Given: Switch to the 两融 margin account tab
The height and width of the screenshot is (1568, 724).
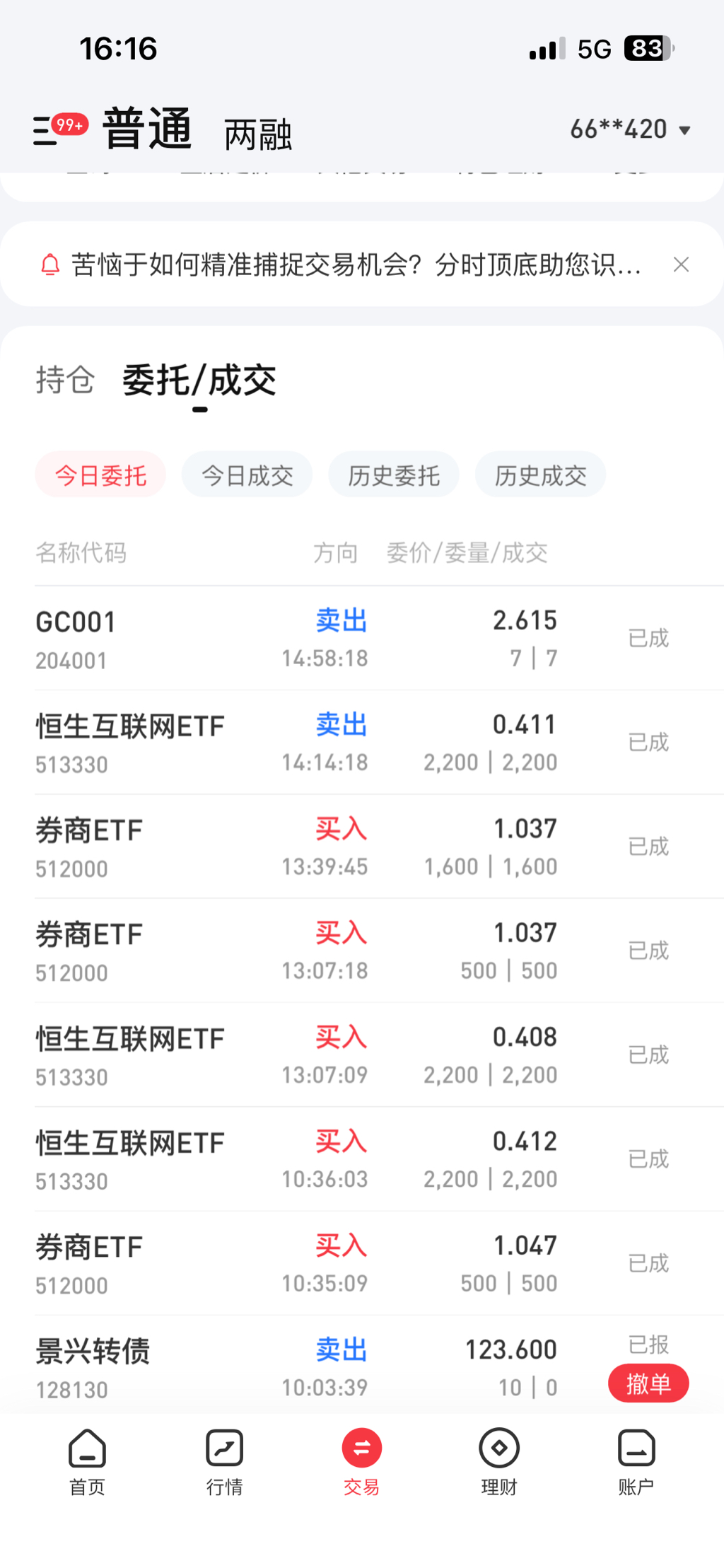Looking at the screenshot, I should (257, 134).
